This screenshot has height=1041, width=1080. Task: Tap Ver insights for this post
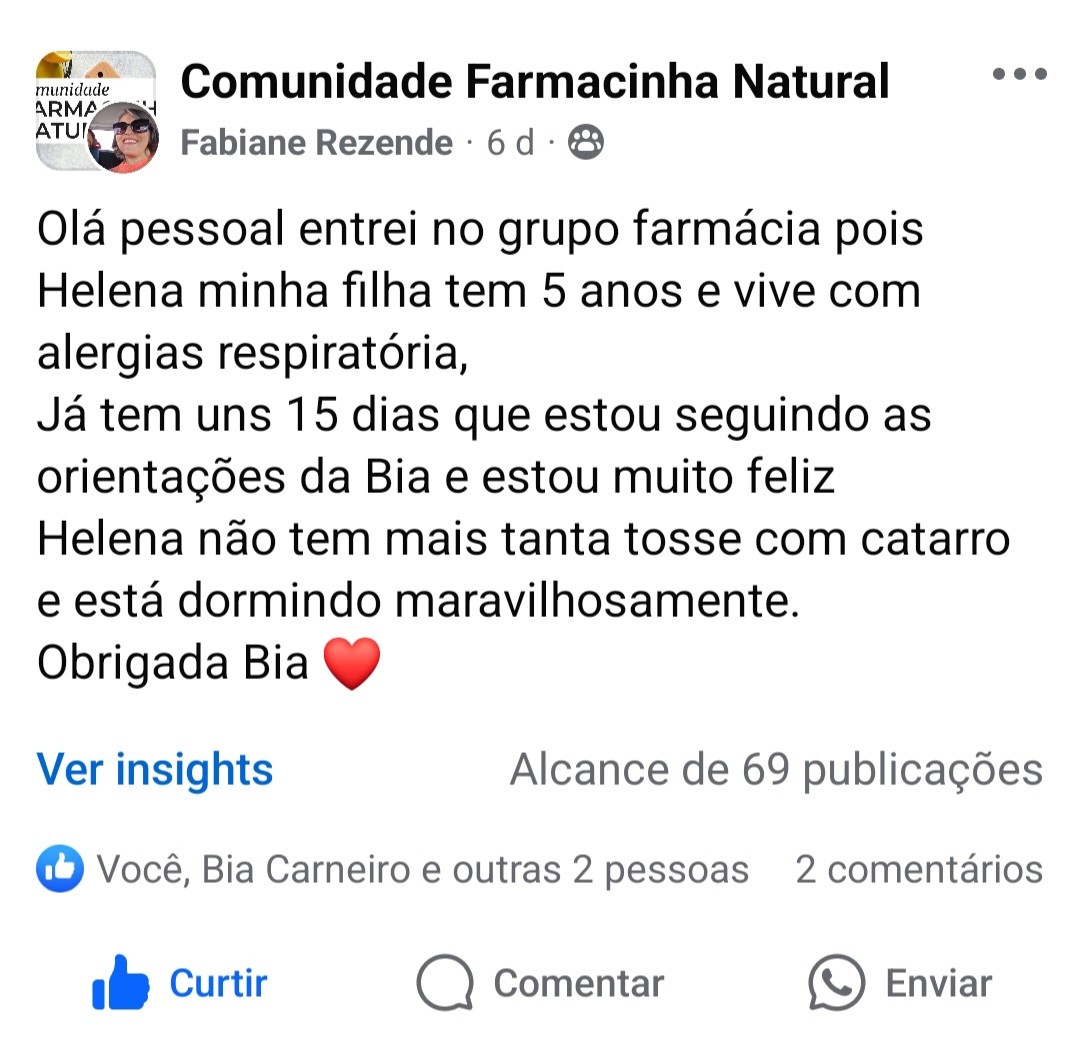click(155, 770)
